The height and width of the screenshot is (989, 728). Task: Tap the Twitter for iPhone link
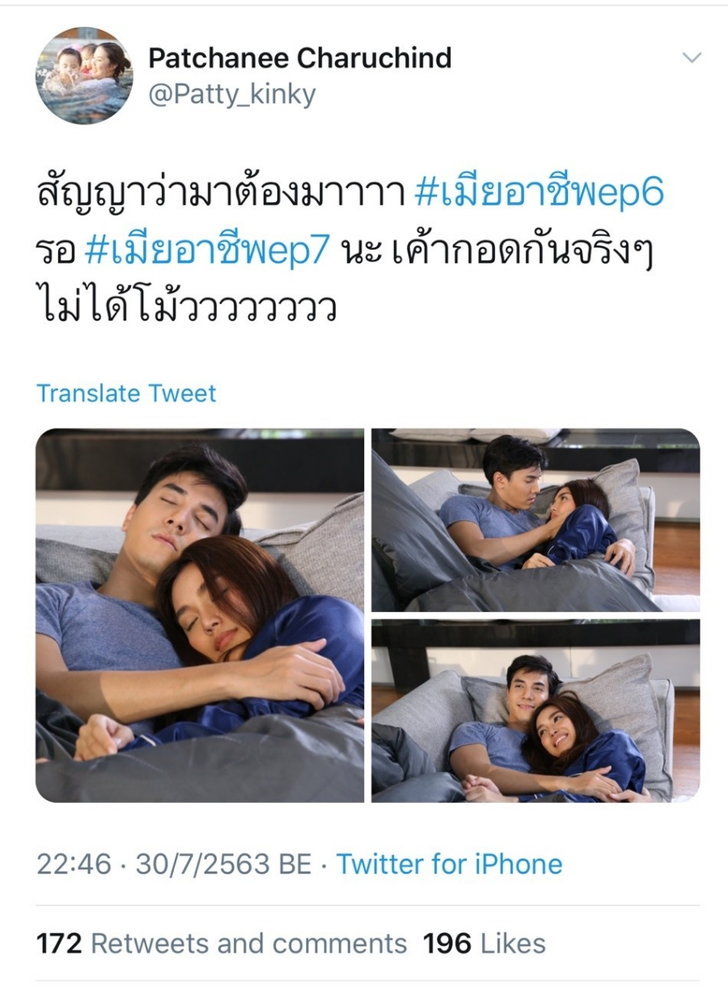coord(449,864)
